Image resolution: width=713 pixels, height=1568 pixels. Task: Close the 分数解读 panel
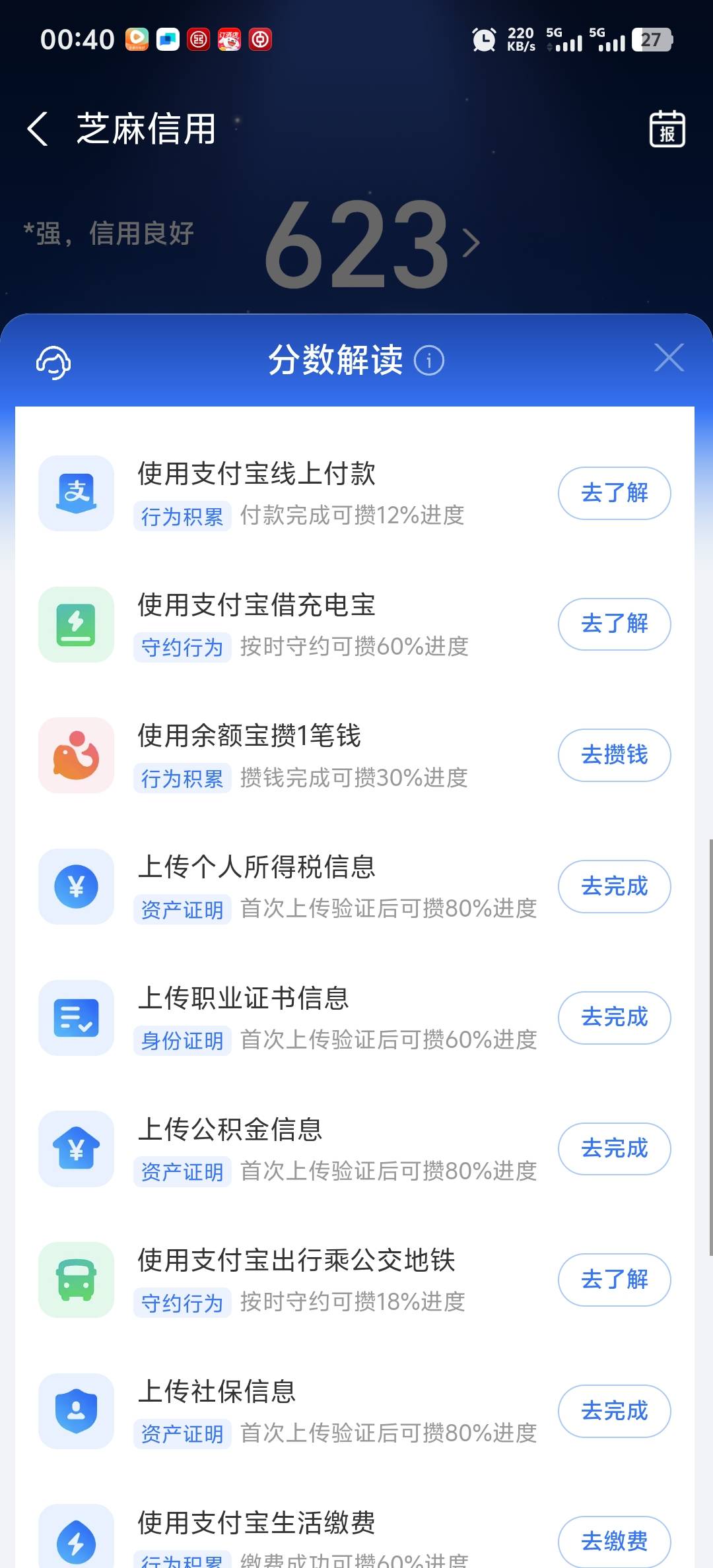[x=669, y=358]
